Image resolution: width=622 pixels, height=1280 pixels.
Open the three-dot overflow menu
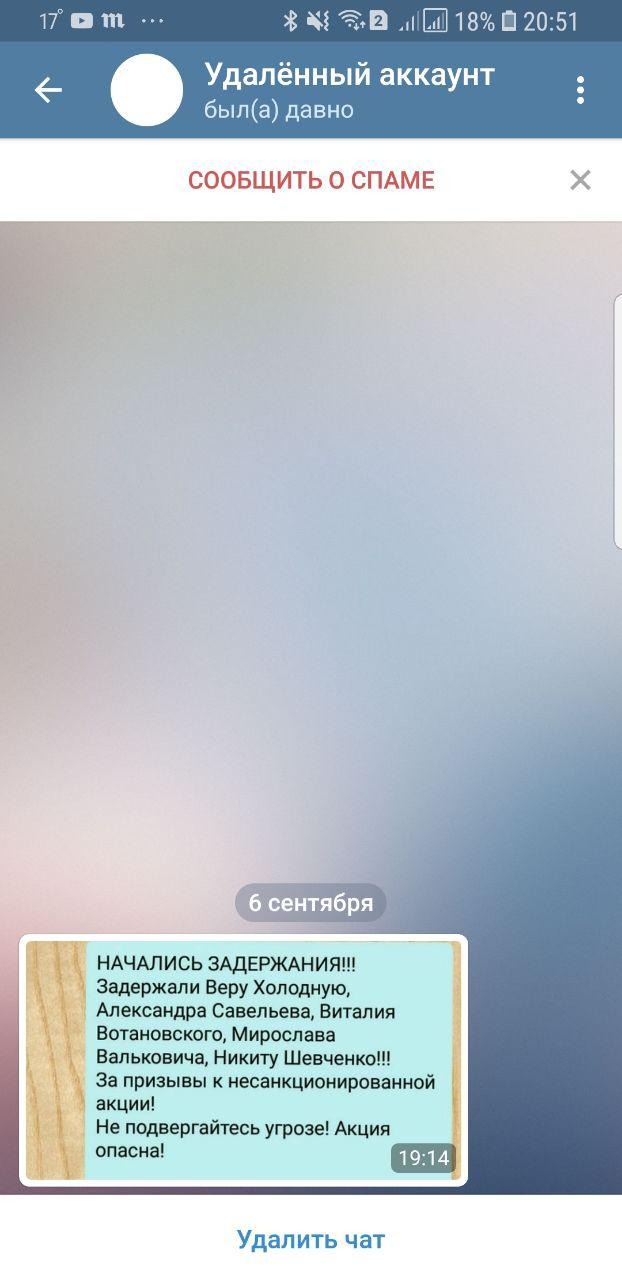(580, 90)
